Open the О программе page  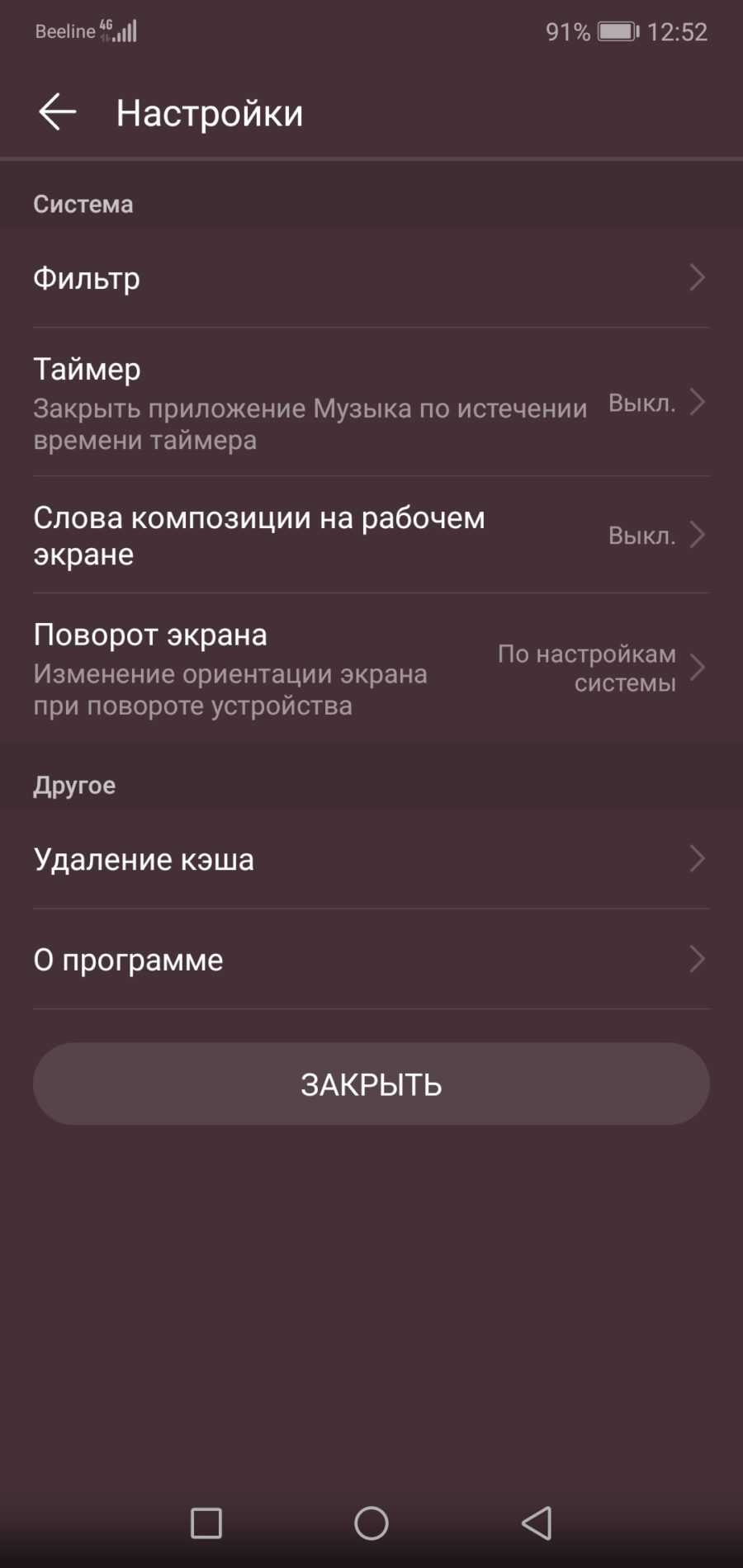tap(370, 959)
